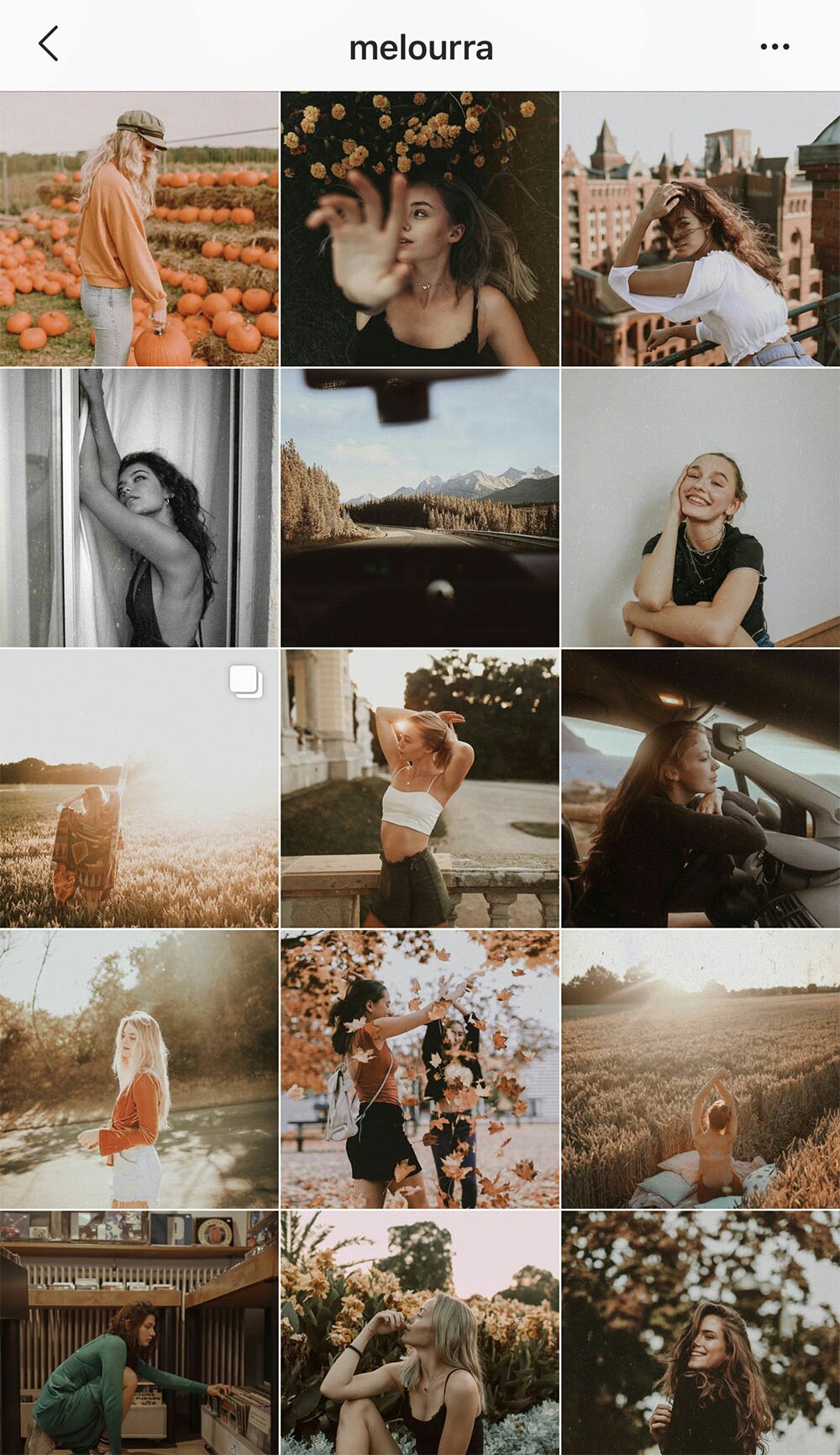
Task: Open the blonde woman among yellow flowers post
Action: click(x=419, y=1332)
